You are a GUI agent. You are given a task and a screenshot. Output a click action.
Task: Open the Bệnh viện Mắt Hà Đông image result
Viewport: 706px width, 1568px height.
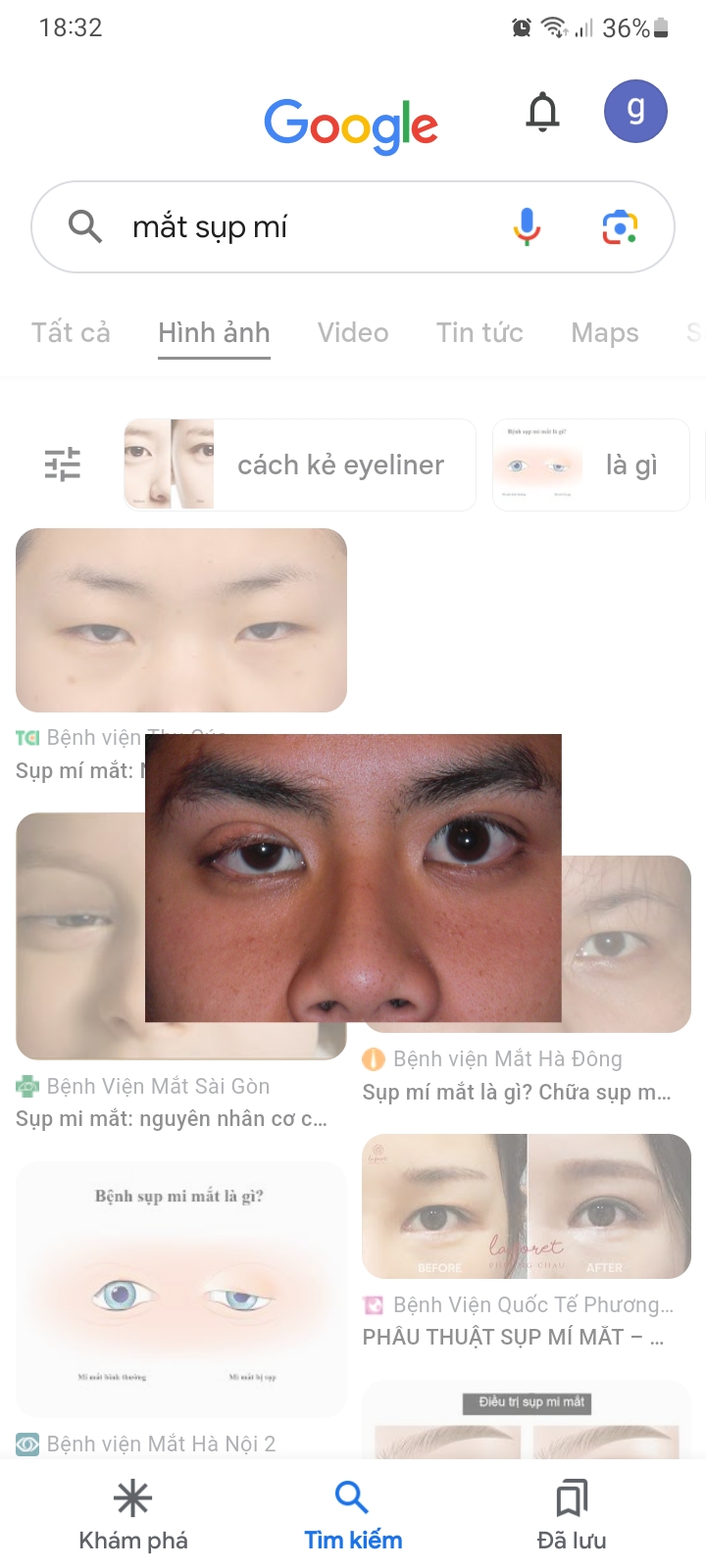(x=628, y=941)
